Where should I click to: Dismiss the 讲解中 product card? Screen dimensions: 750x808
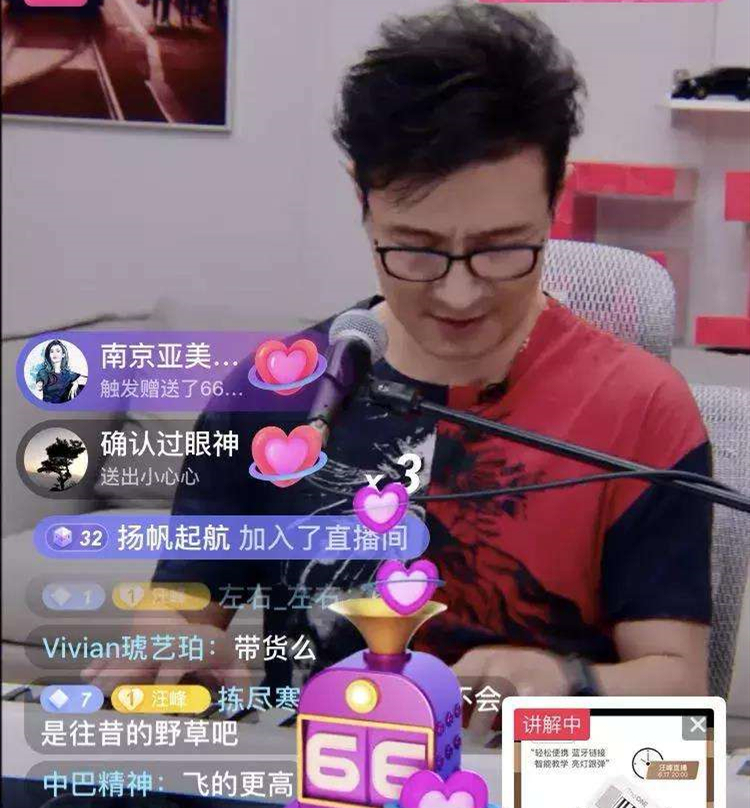[x=698, y=722]
